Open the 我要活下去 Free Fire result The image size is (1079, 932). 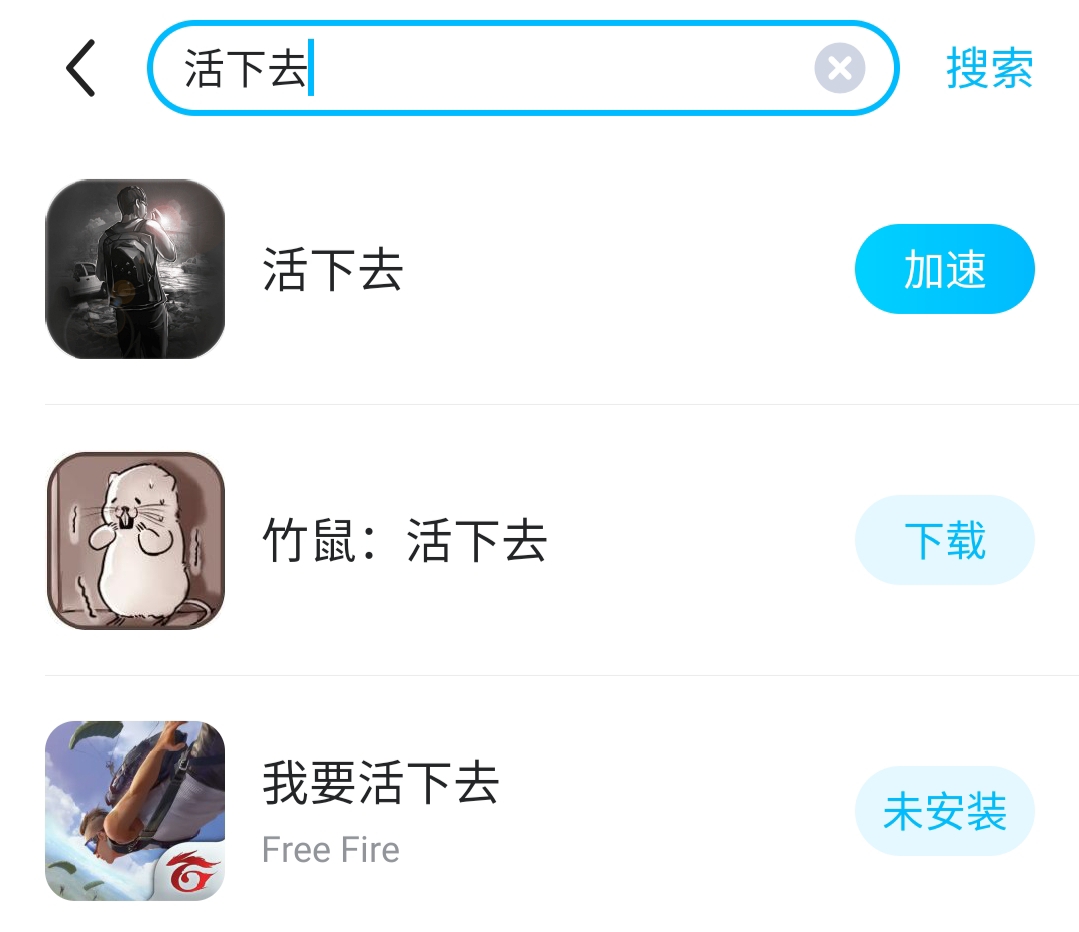pyautogui.click(x=380, y=810)
